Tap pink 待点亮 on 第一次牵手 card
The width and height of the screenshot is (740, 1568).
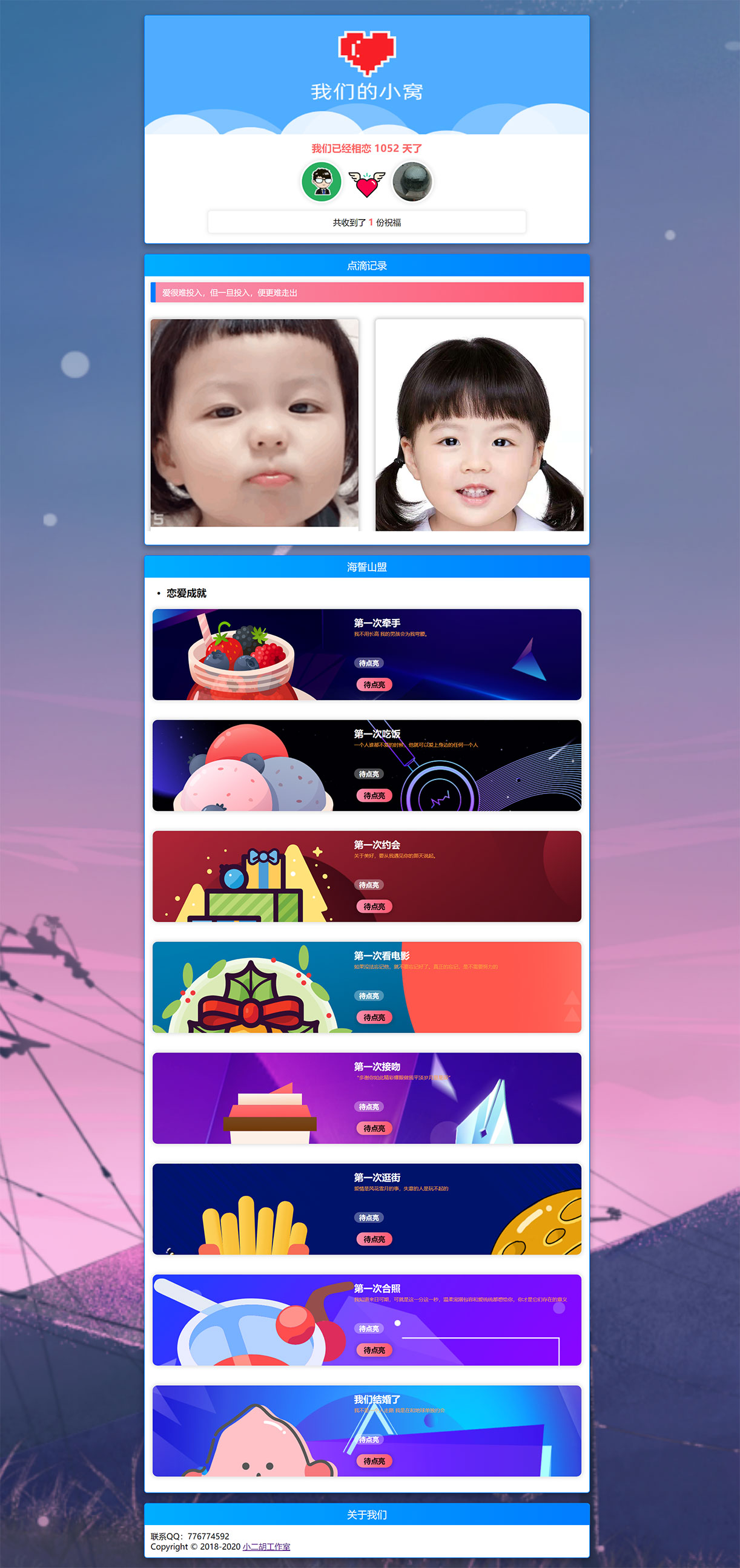tap(374, 685)
